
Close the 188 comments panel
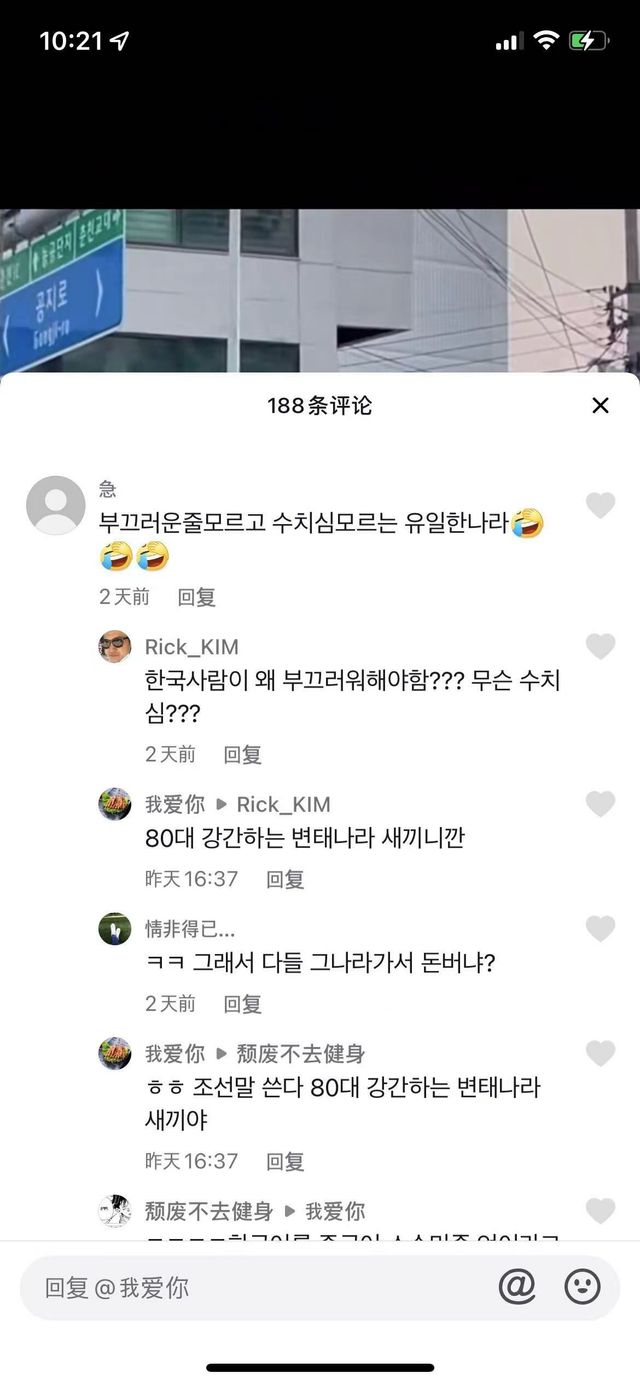600,405
